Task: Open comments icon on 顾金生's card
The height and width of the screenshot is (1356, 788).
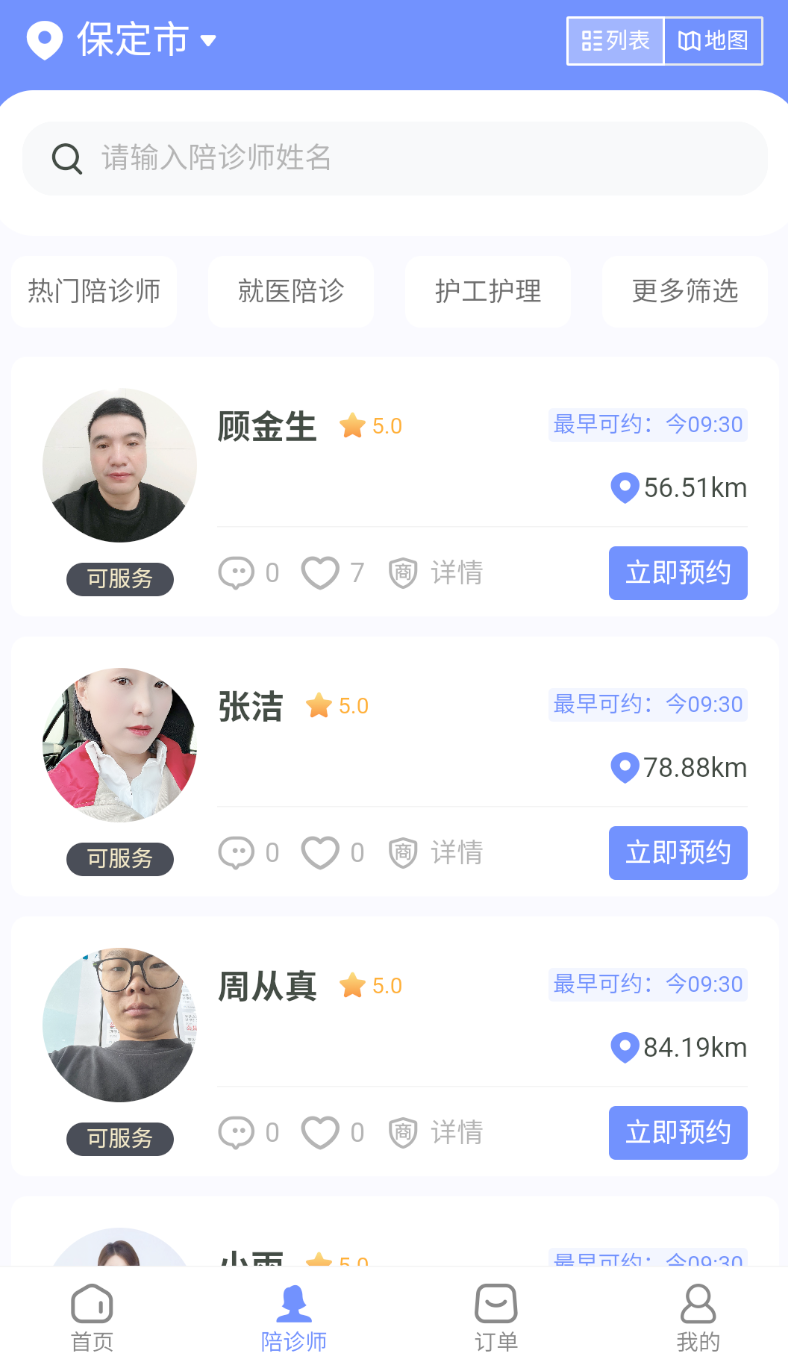Action: click(236, 572)
